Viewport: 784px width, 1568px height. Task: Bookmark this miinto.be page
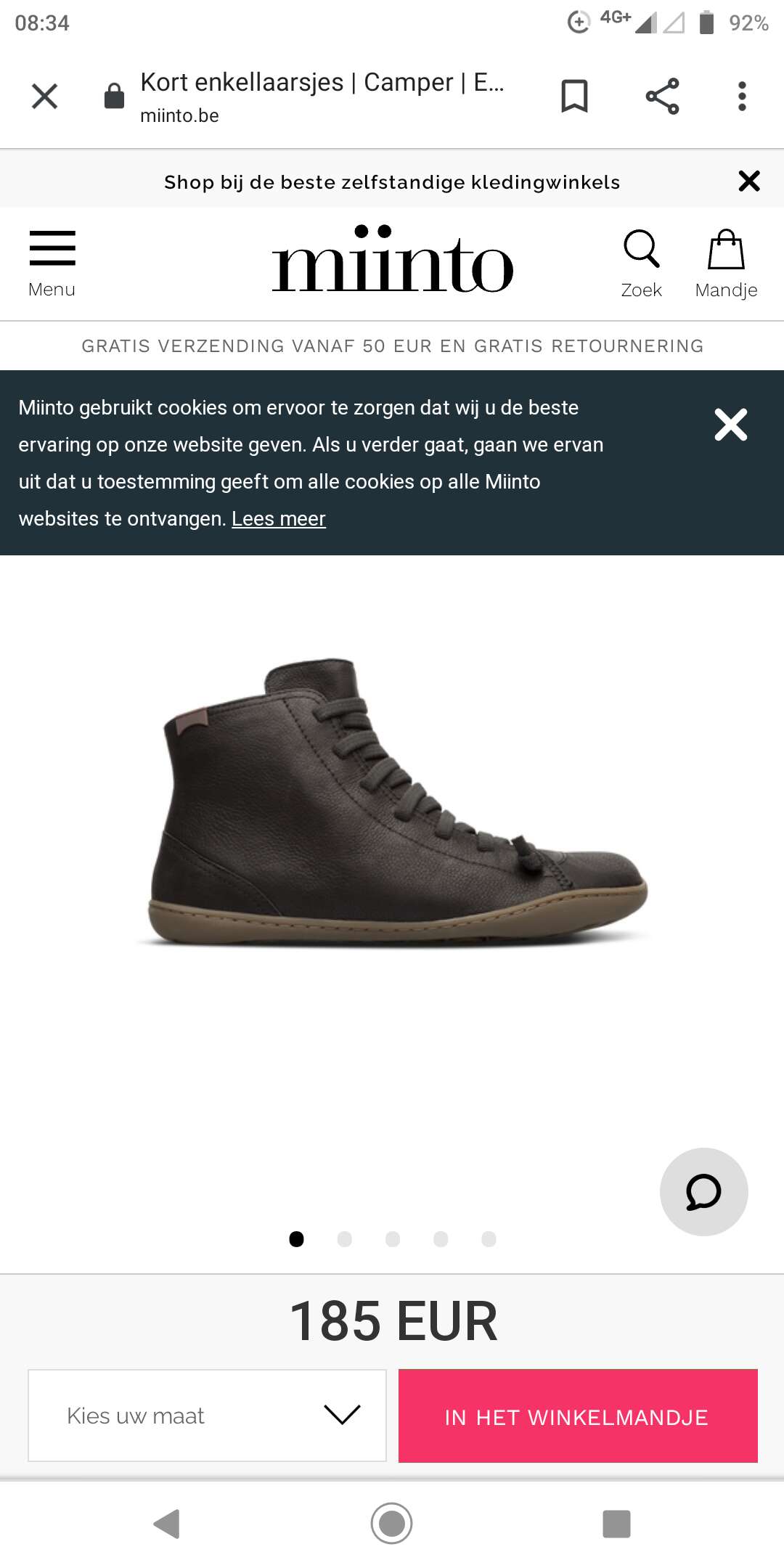[x=574, y=96]
